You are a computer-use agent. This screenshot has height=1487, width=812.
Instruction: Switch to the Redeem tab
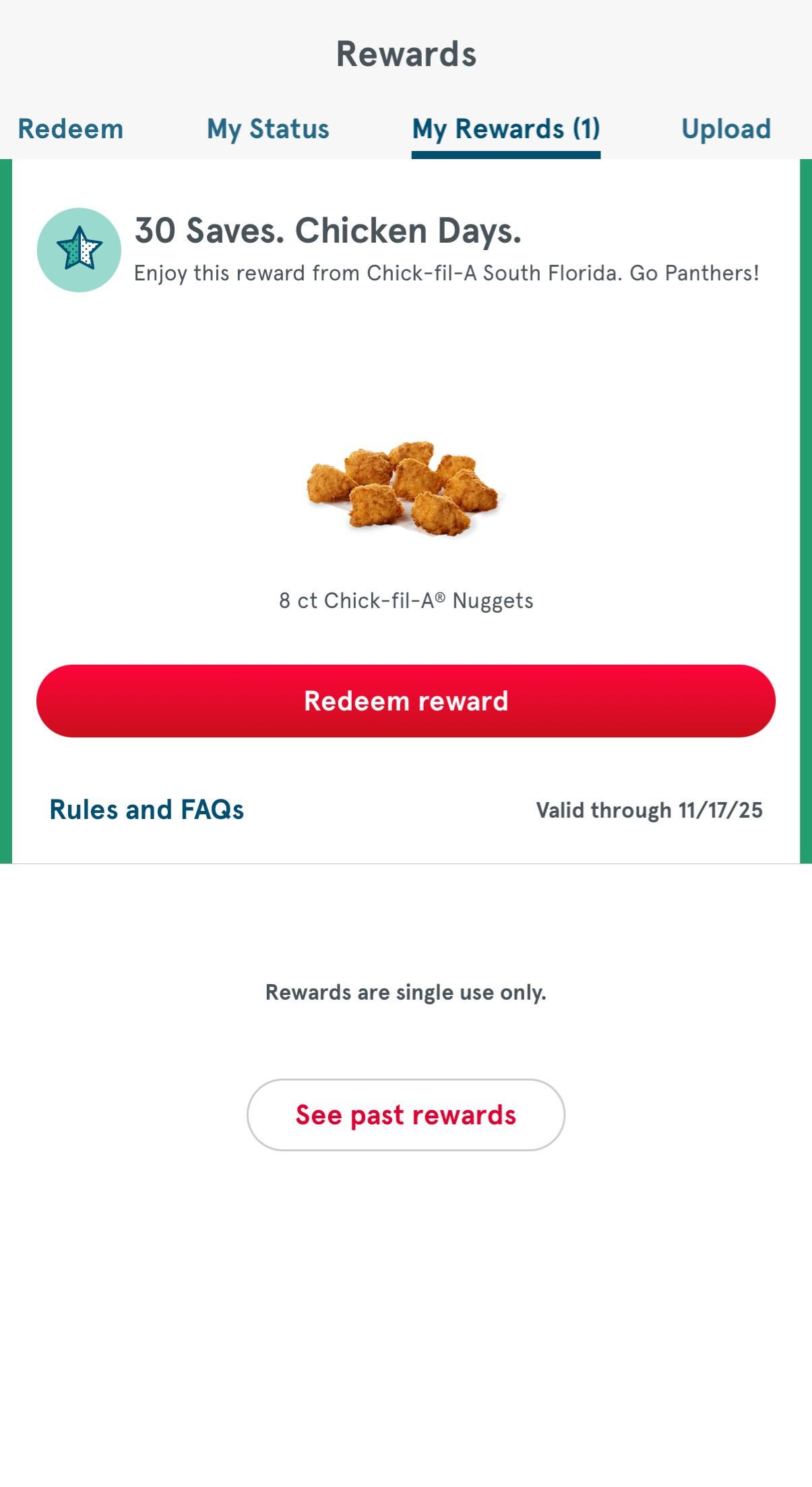click(71, 129)
